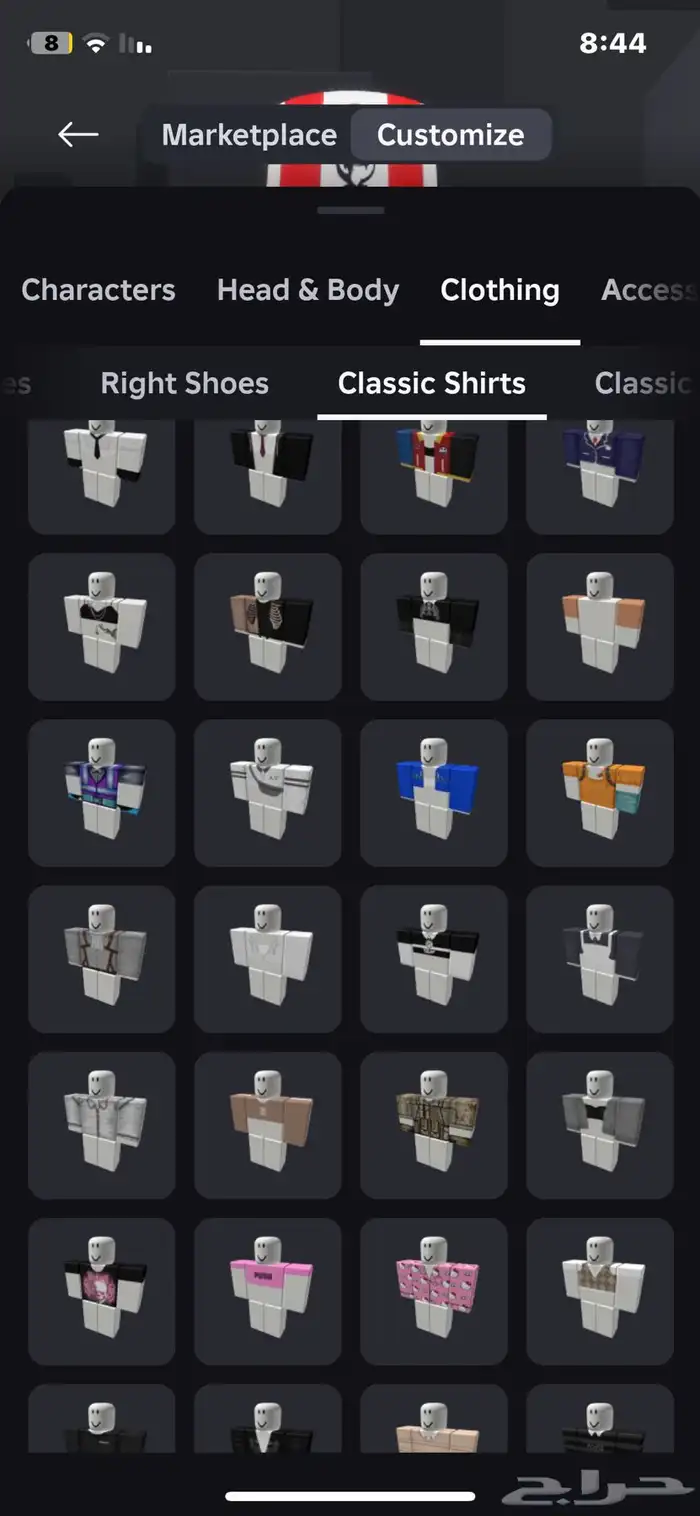The width and height of the screenshot is (700, 1516).
Task: Try on the purple shirt
Action: tap(101, 792)
